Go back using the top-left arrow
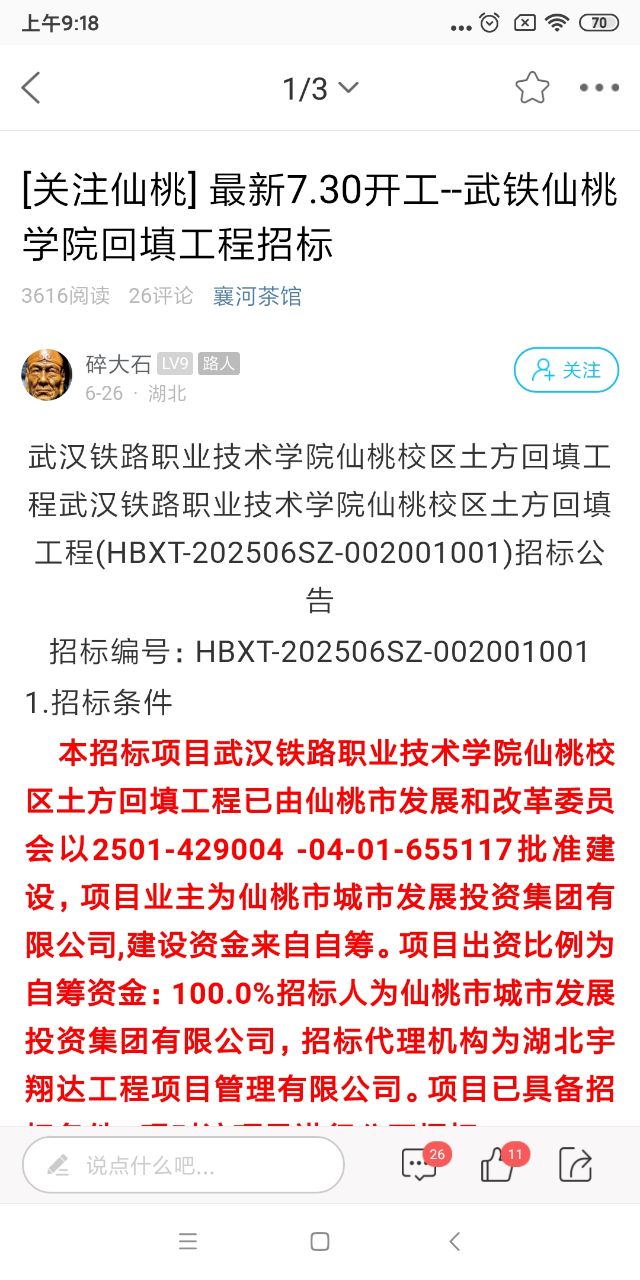640x1280 pixels. click(31, 88)
